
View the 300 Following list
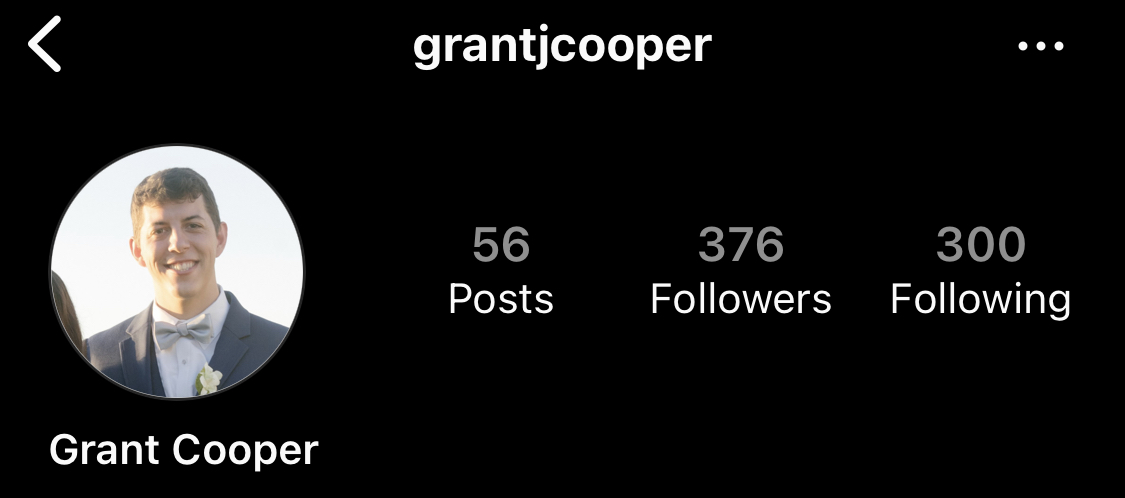(980, 272)
